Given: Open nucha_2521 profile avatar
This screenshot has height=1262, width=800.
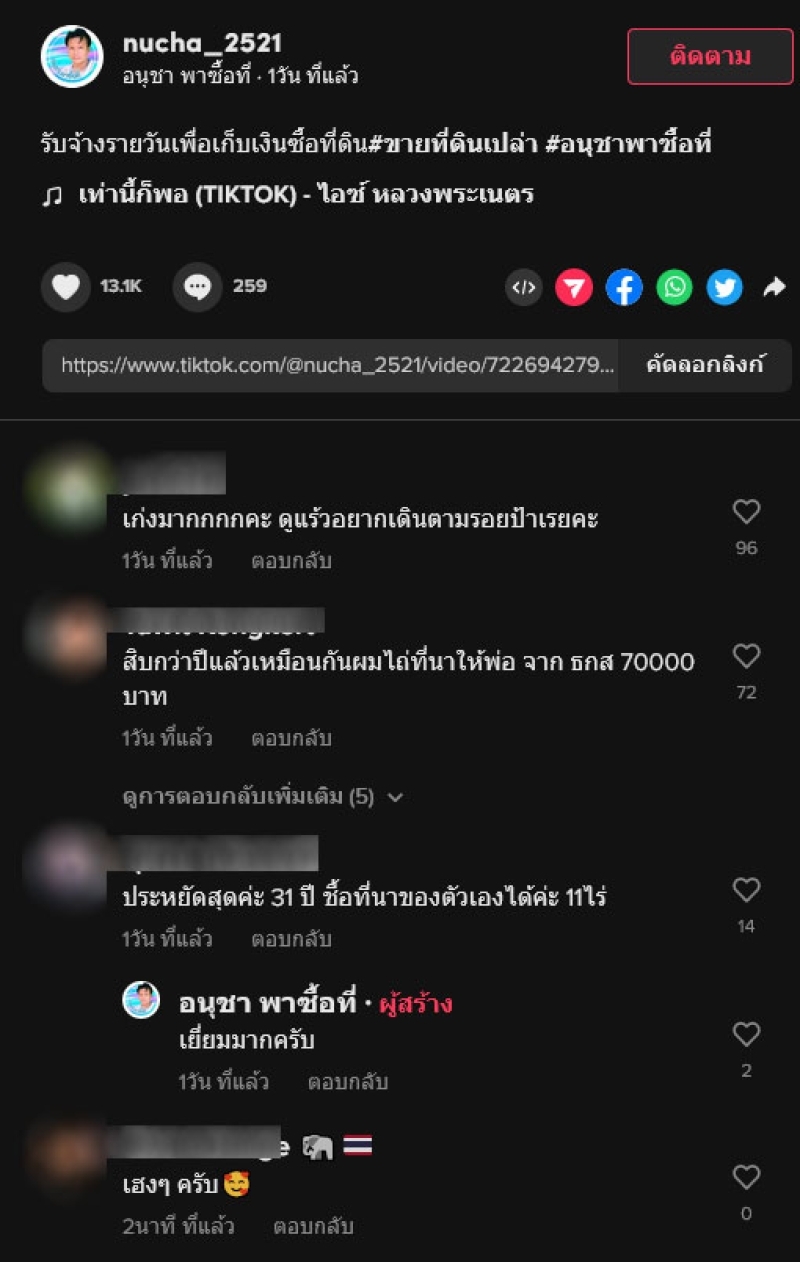Looking at the screenshot, I should pyautogui.click(x=72, y=57).
